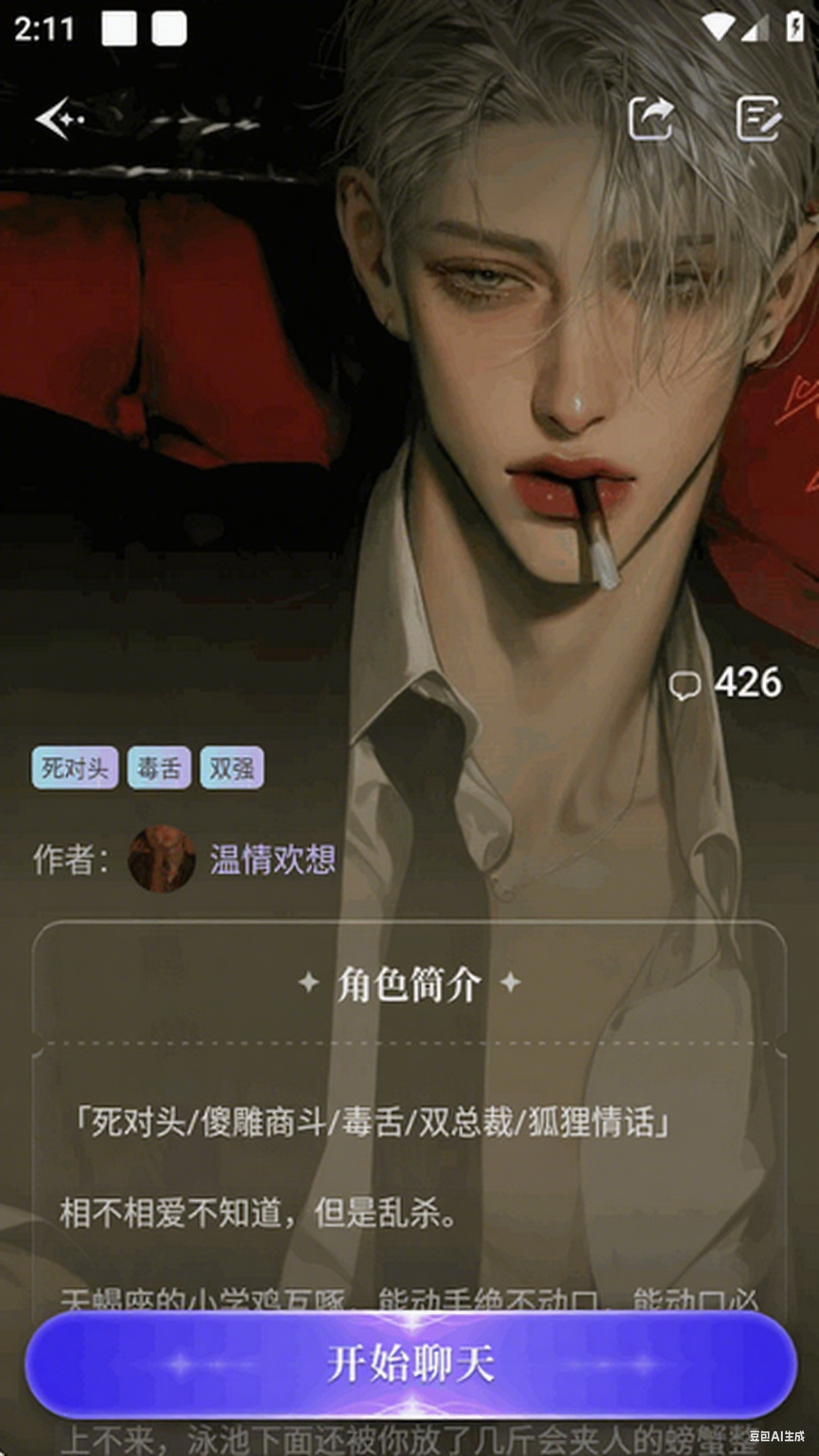Select the 双强 tag chip

(x=231, y=768)
